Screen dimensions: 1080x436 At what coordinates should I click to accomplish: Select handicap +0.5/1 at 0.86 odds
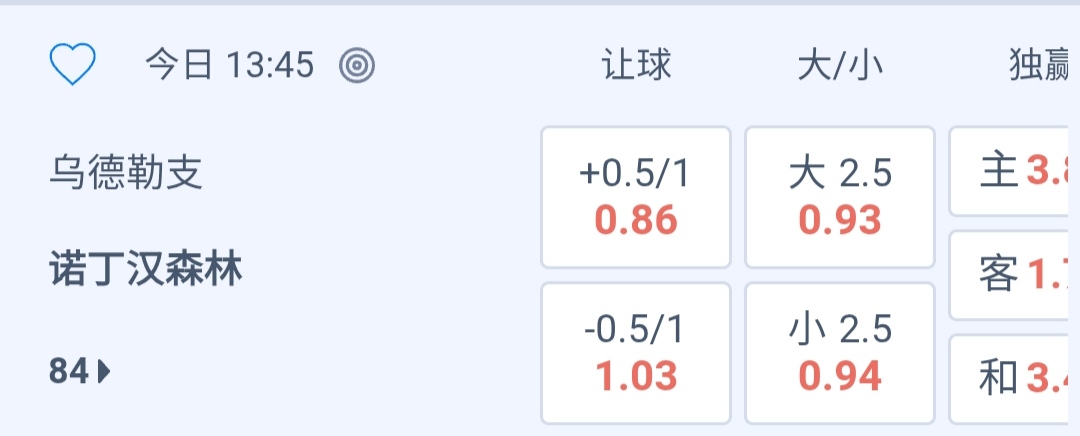(x=636, y=198)
